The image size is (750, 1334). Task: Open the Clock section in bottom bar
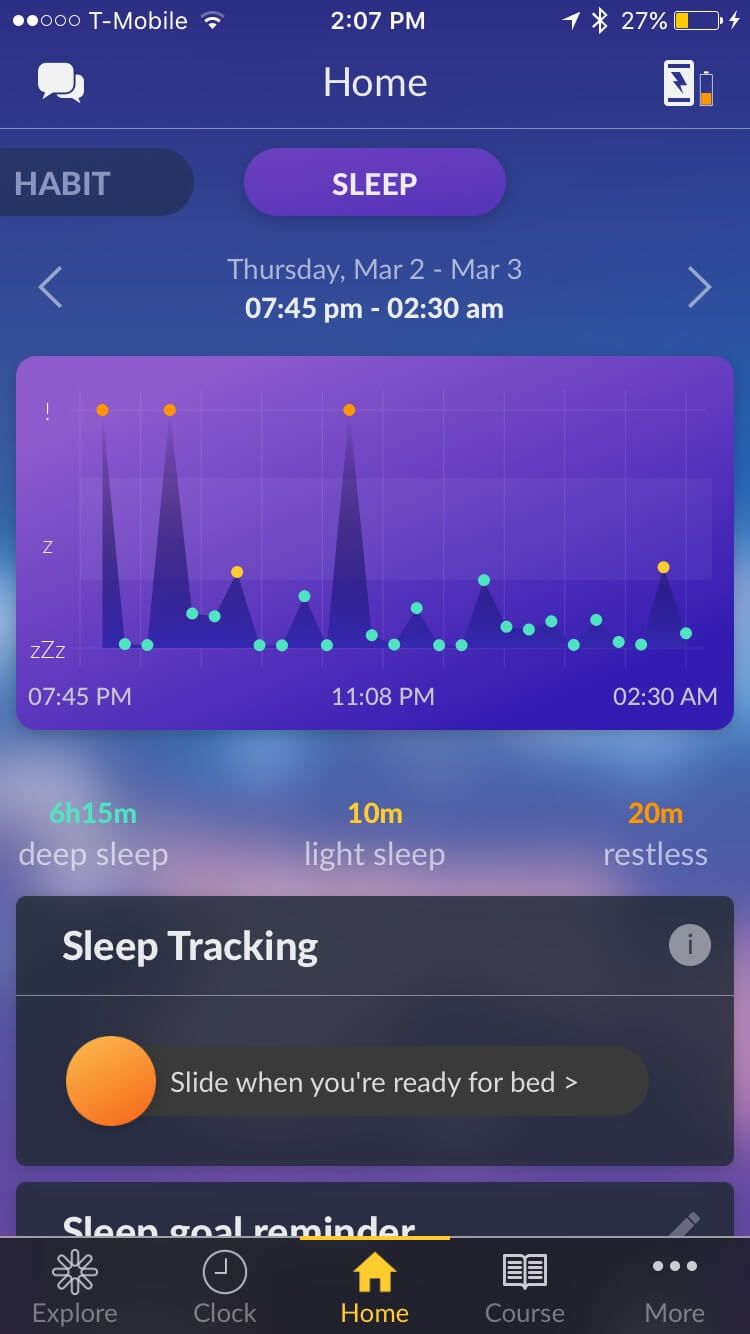[224, 1285]
